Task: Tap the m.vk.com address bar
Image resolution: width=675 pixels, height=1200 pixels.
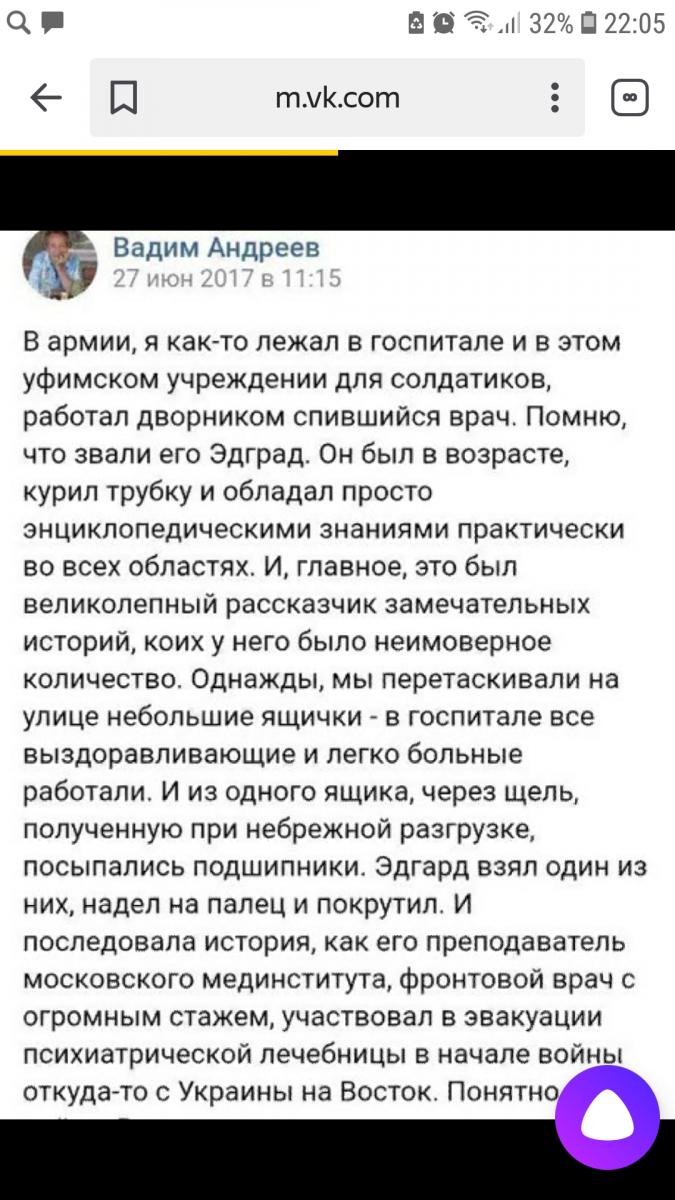Action: pyautogui.click(x=337, y=98)
